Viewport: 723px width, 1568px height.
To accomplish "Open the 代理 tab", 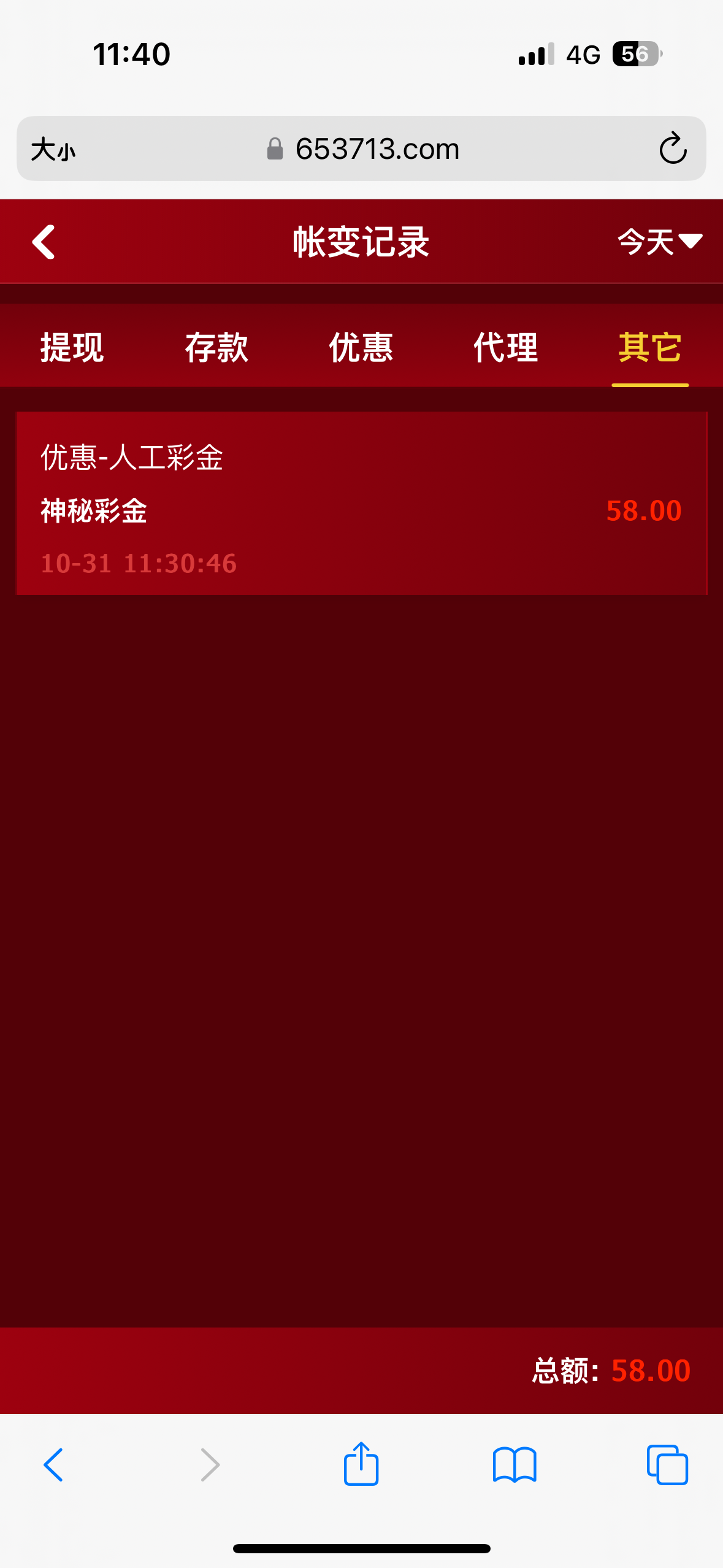I will click(x=505, y=347).
